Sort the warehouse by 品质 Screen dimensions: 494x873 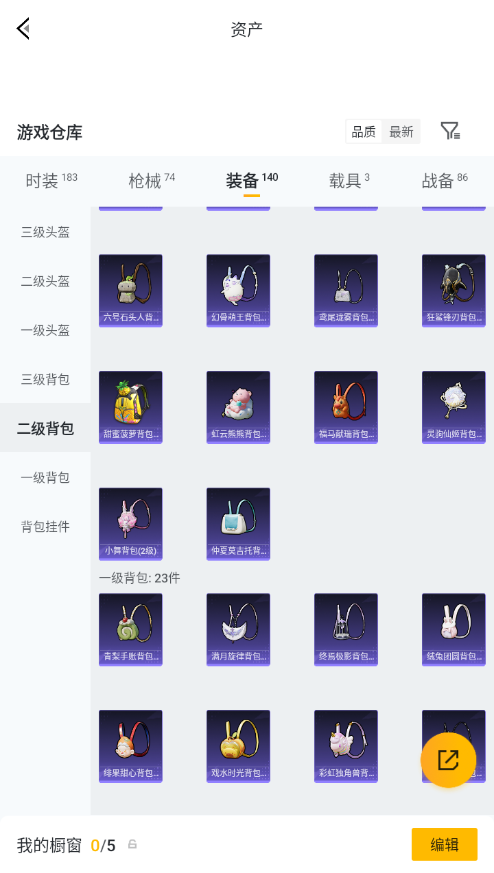(x=364, y=132)
